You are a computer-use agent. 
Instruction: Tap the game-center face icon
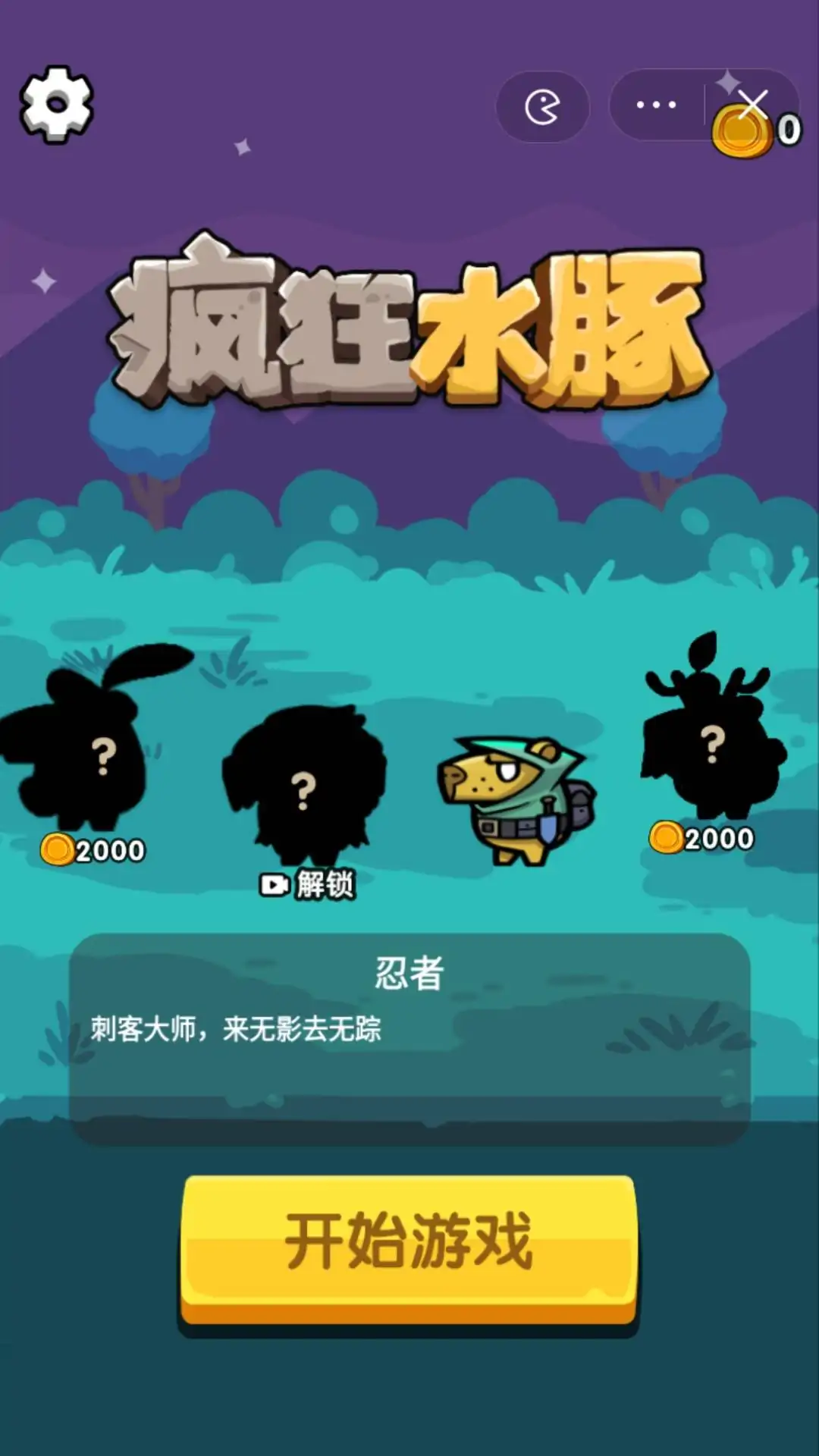(542, 107)
